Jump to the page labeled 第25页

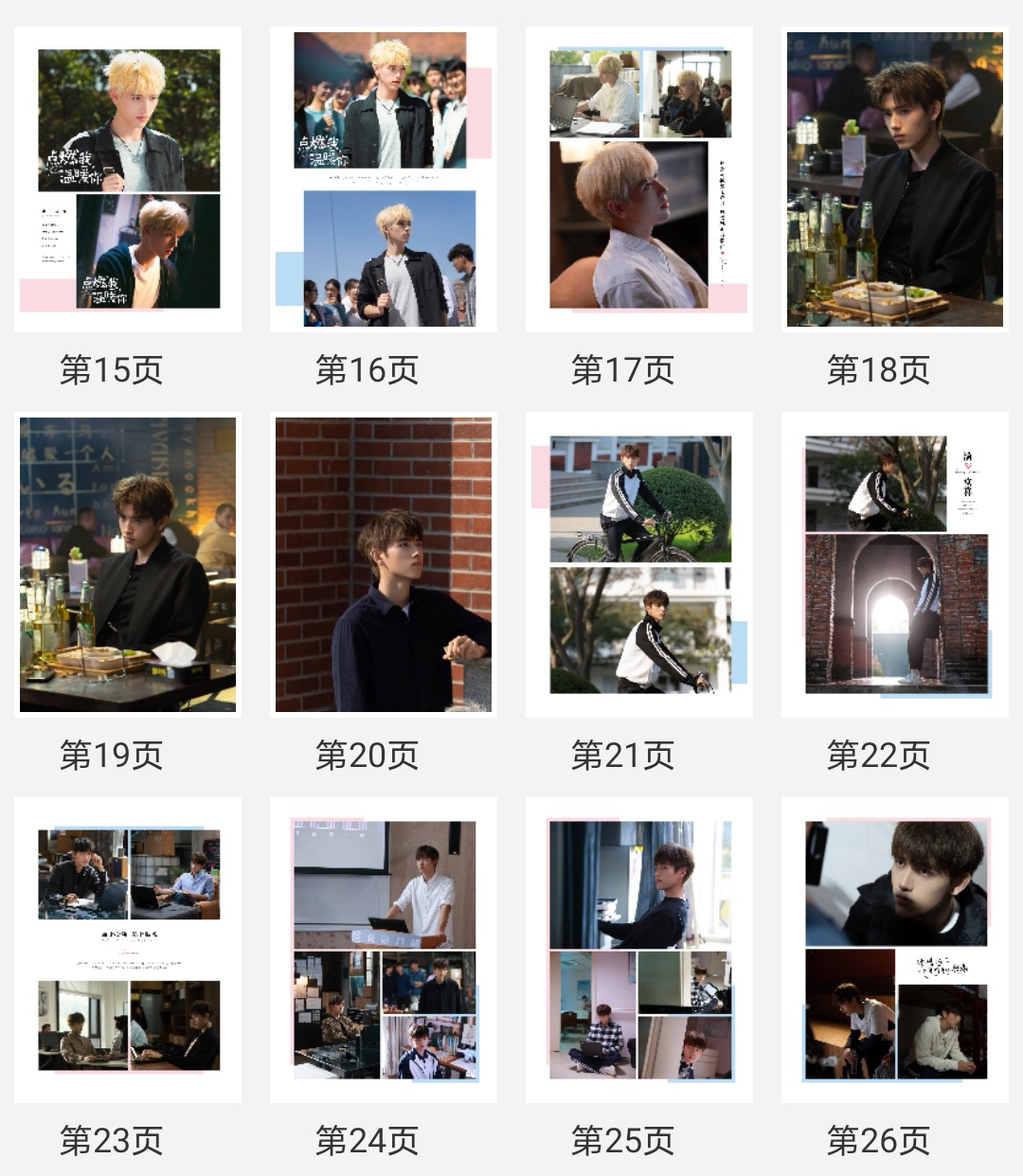639,950
